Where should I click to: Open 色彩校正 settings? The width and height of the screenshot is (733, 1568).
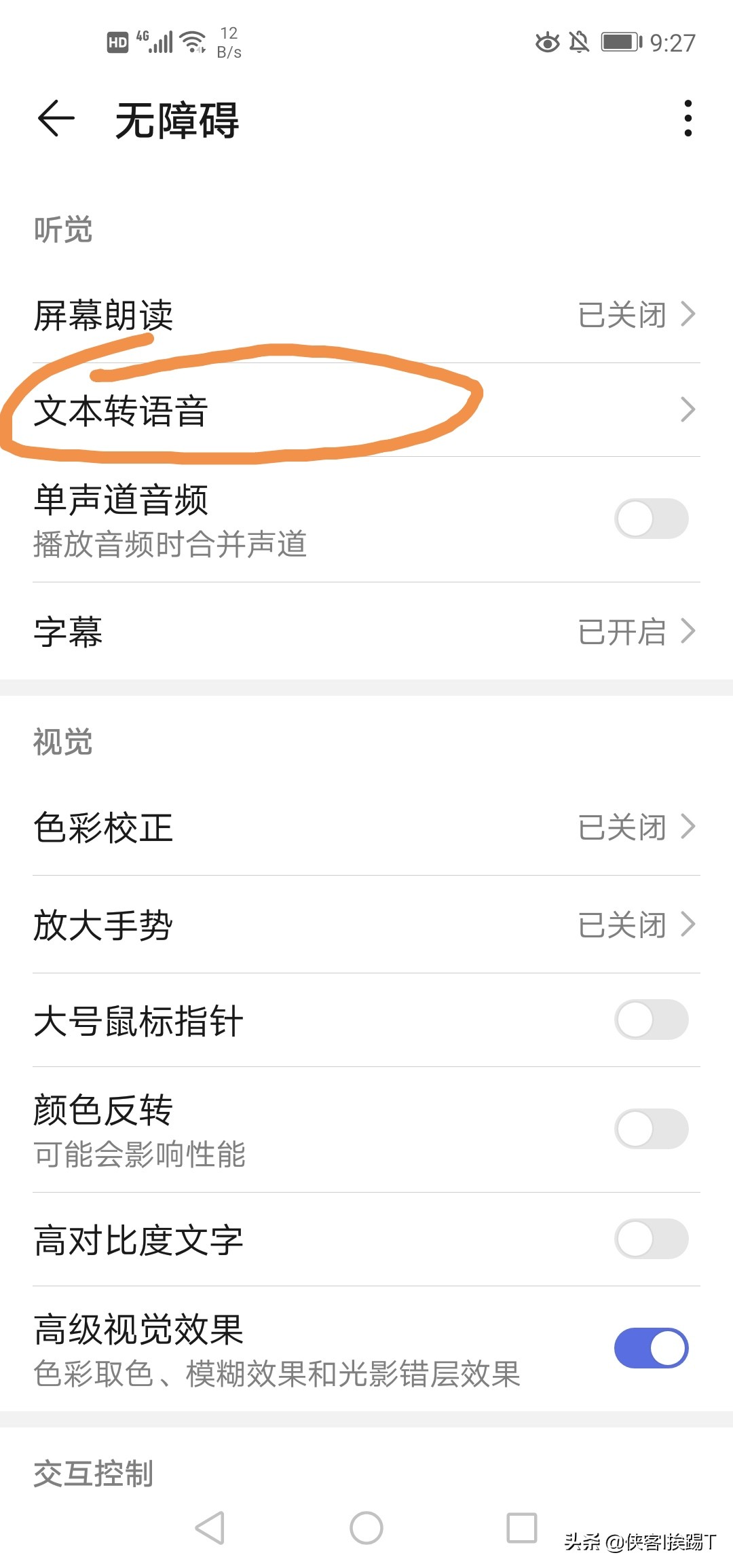(x=366, y=827)
